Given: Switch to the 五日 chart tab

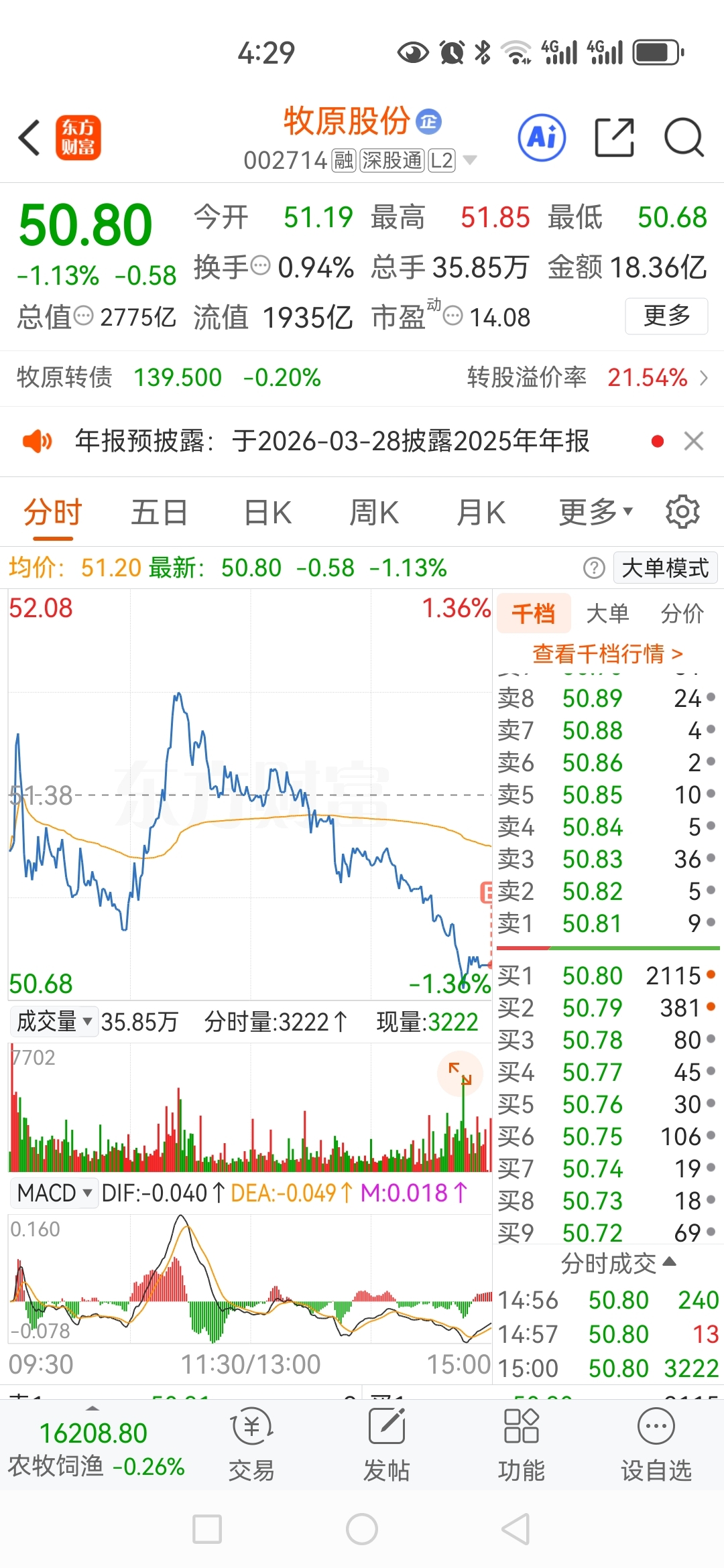Looking at the screenshot, I should point(159,513).
